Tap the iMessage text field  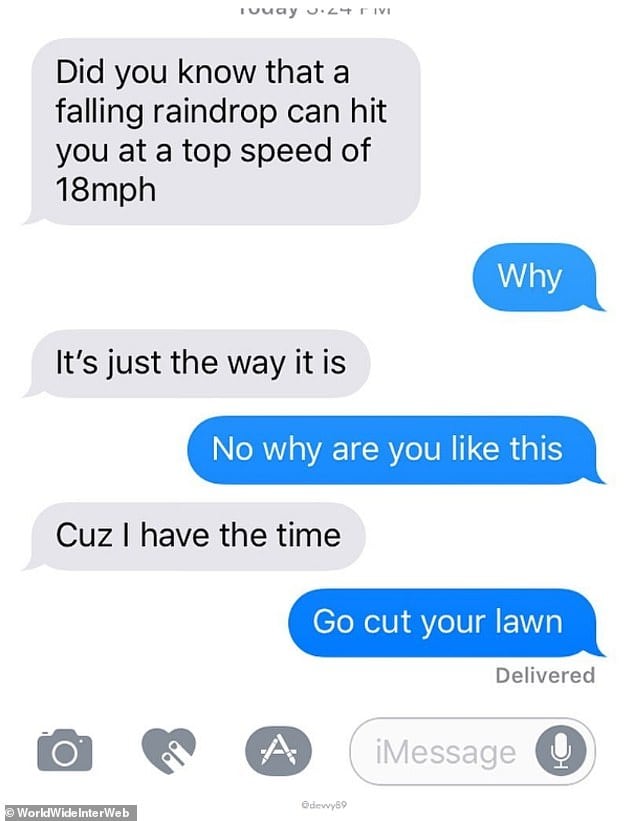pos(445,751)
